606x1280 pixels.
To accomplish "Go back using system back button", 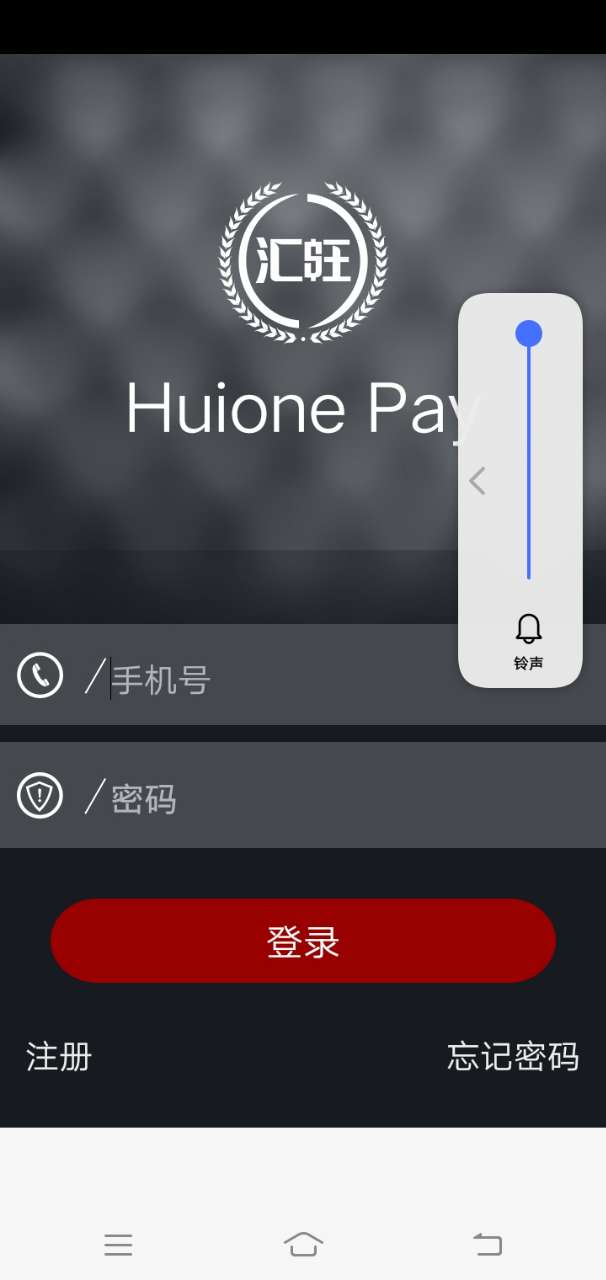I will pyautogui.click(x=487, y=1244).
